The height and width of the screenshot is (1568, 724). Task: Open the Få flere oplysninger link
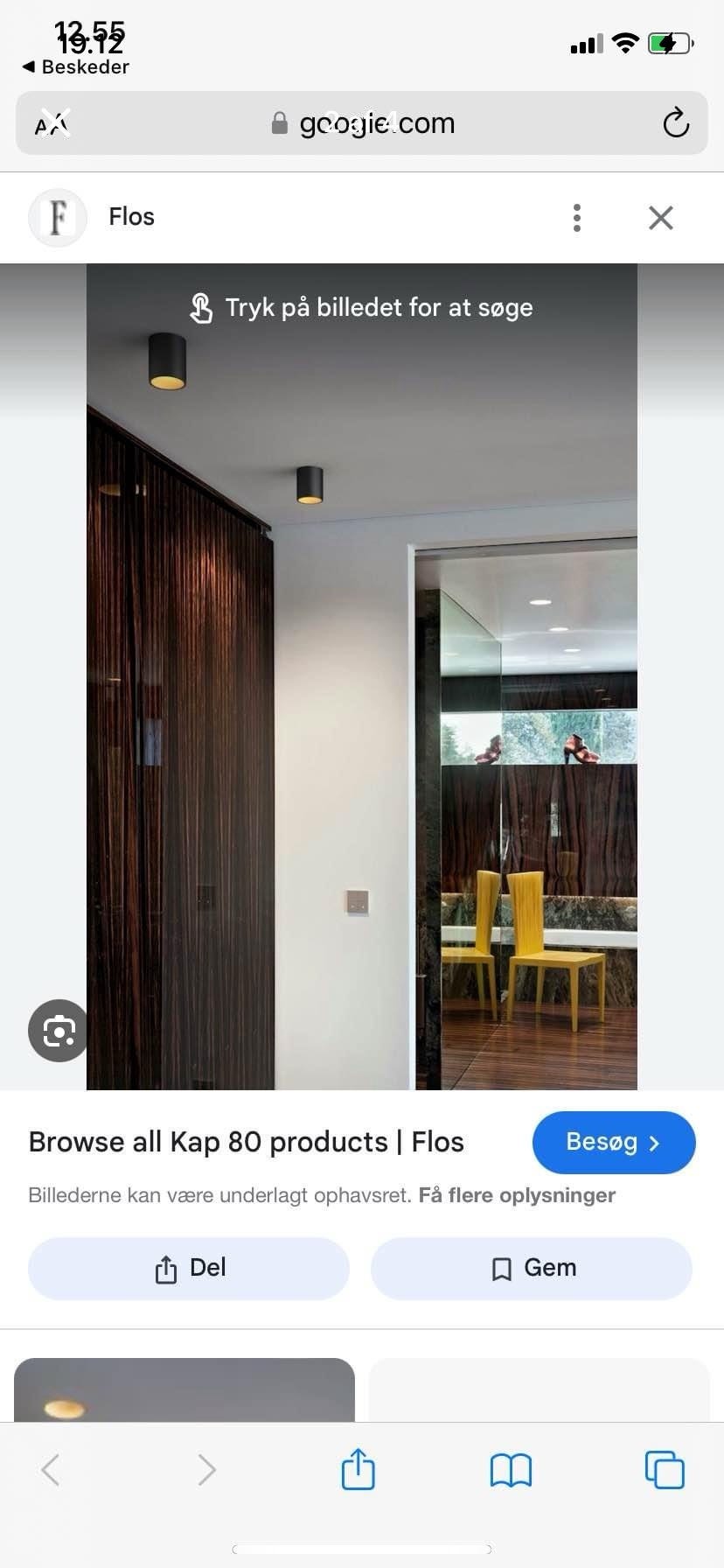pyautogui.click(x=515, y=1194)
